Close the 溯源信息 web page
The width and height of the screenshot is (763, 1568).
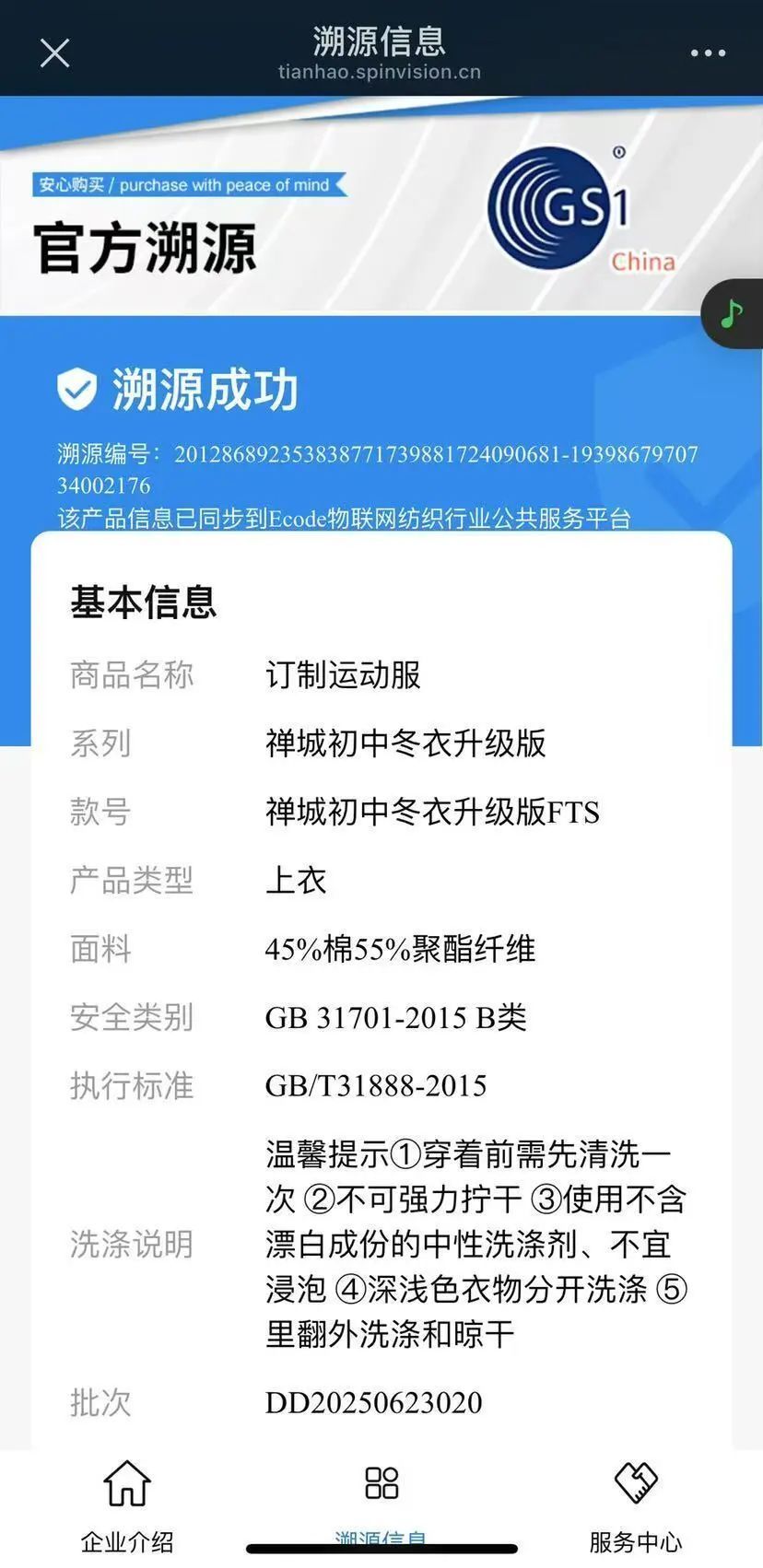(55, 53)
